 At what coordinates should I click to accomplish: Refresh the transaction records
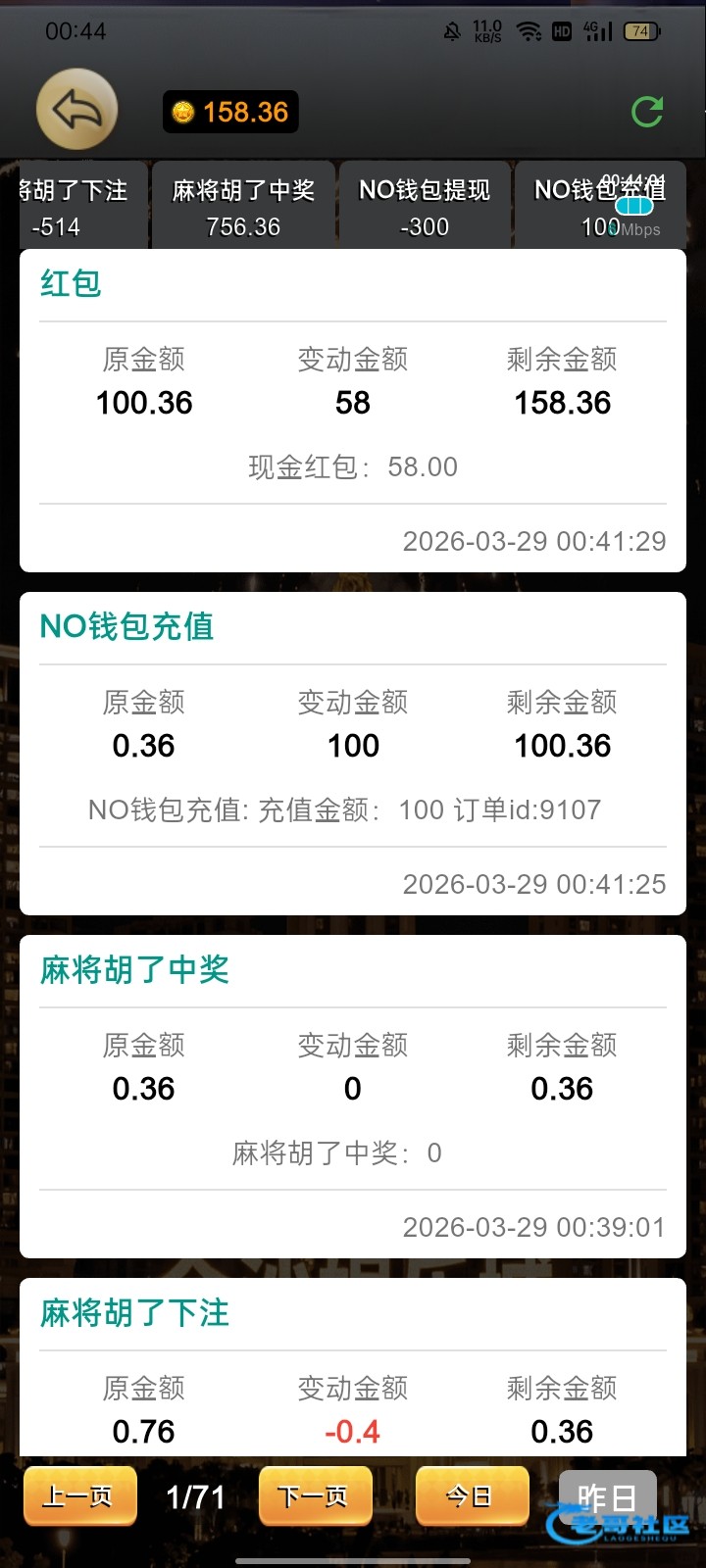(x=647, y=112)
